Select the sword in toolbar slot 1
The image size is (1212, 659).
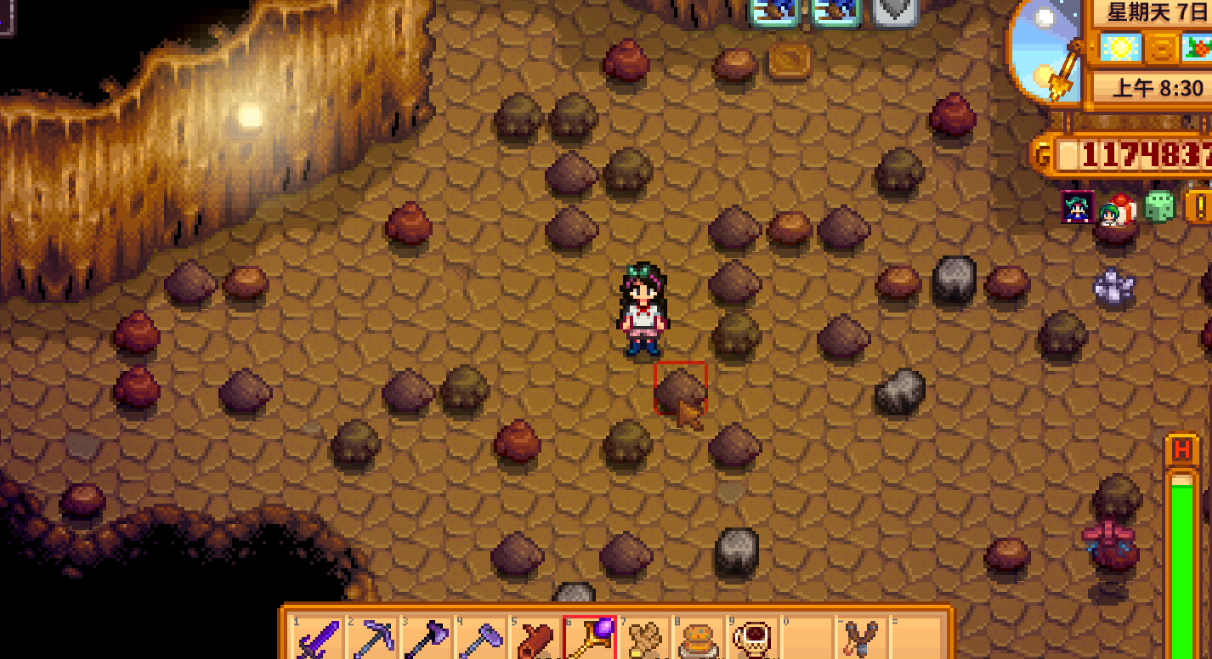(x=318, y=638)
